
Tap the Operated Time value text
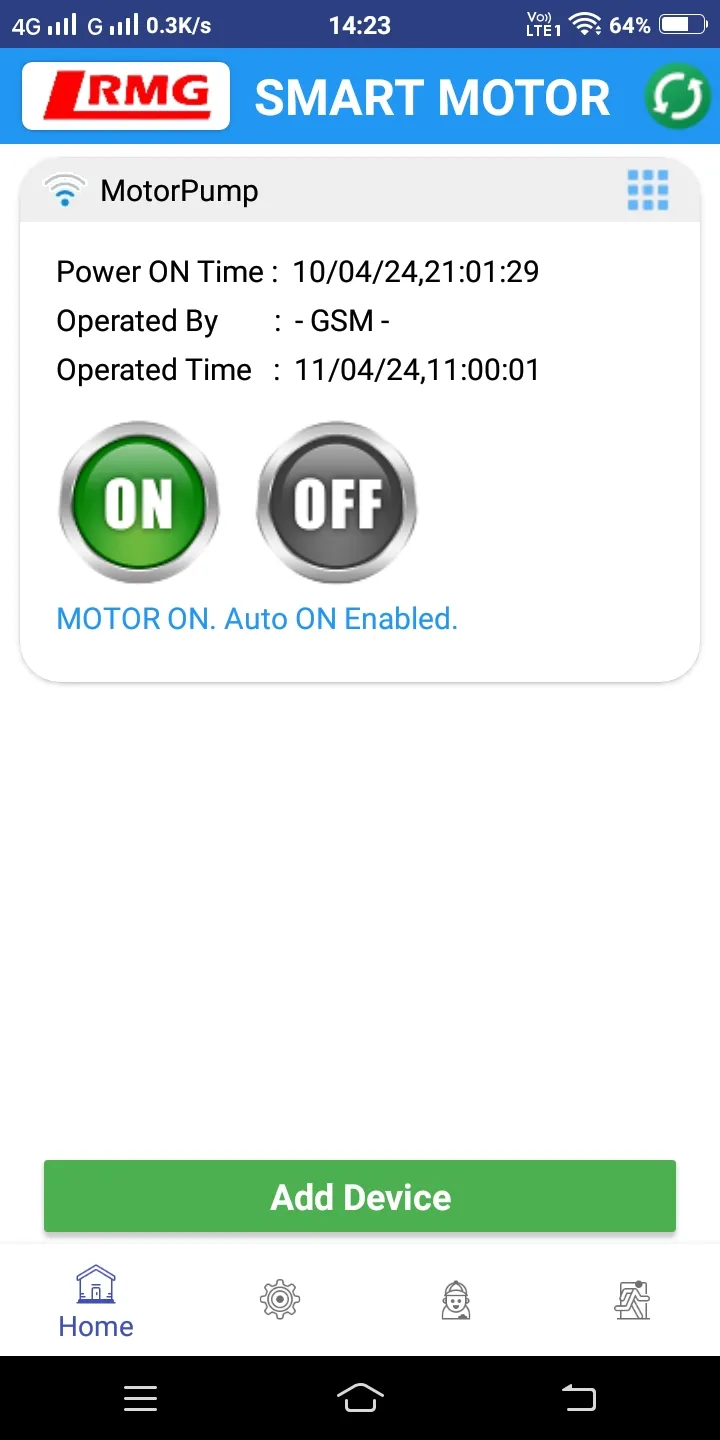416,369
